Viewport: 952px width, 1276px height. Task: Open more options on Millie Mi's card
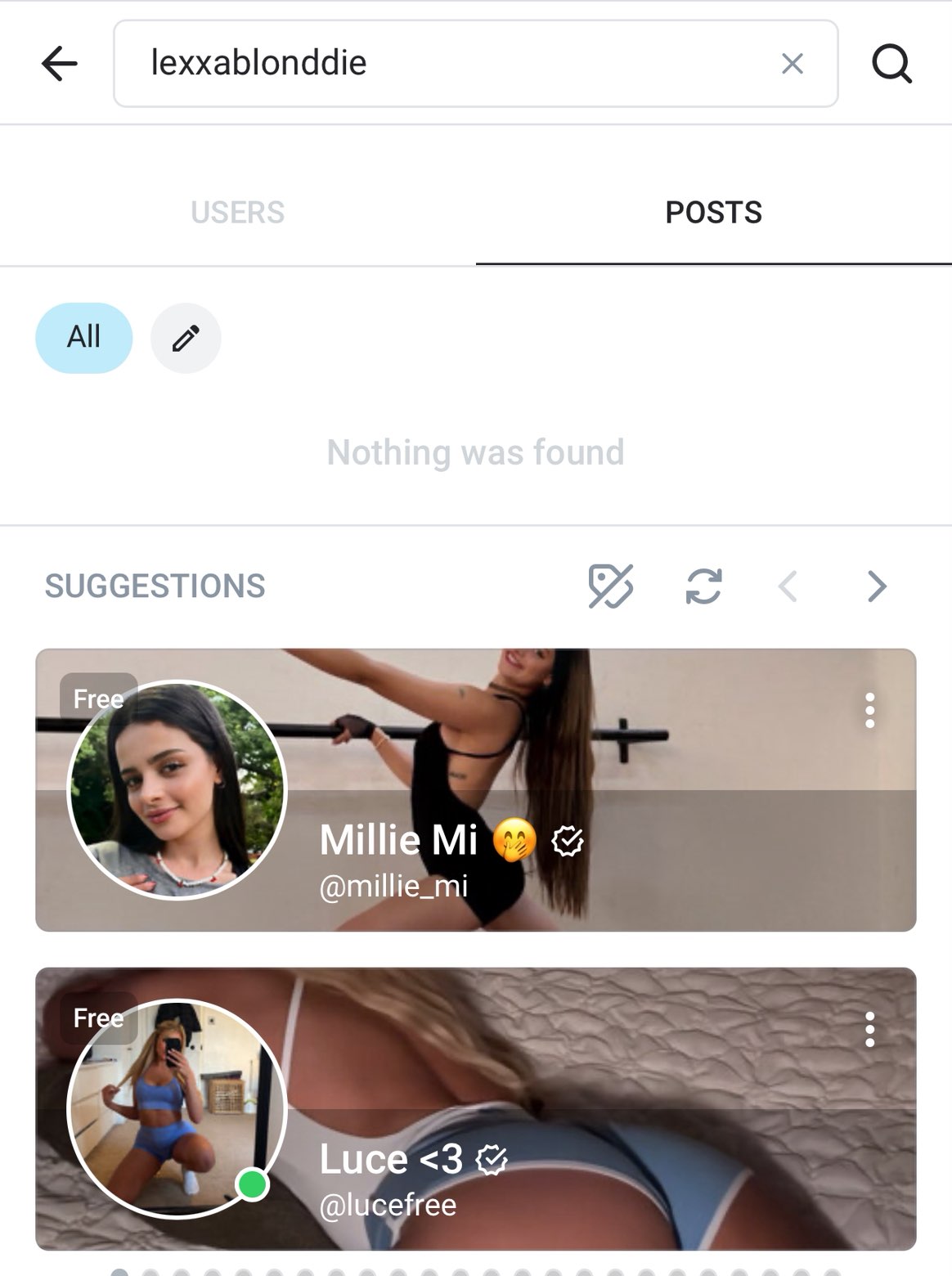(869, 710)
